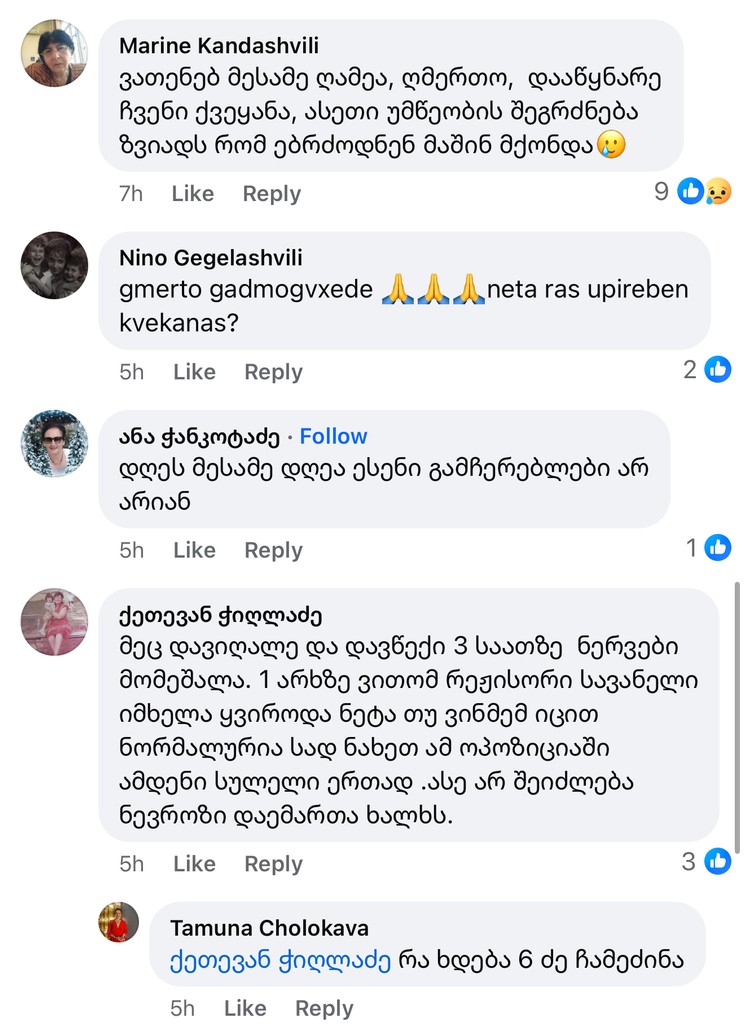Like Nino Gegelashvili's comment
The height and width of the screenshot is (1024, 745).
click(194, 372)
